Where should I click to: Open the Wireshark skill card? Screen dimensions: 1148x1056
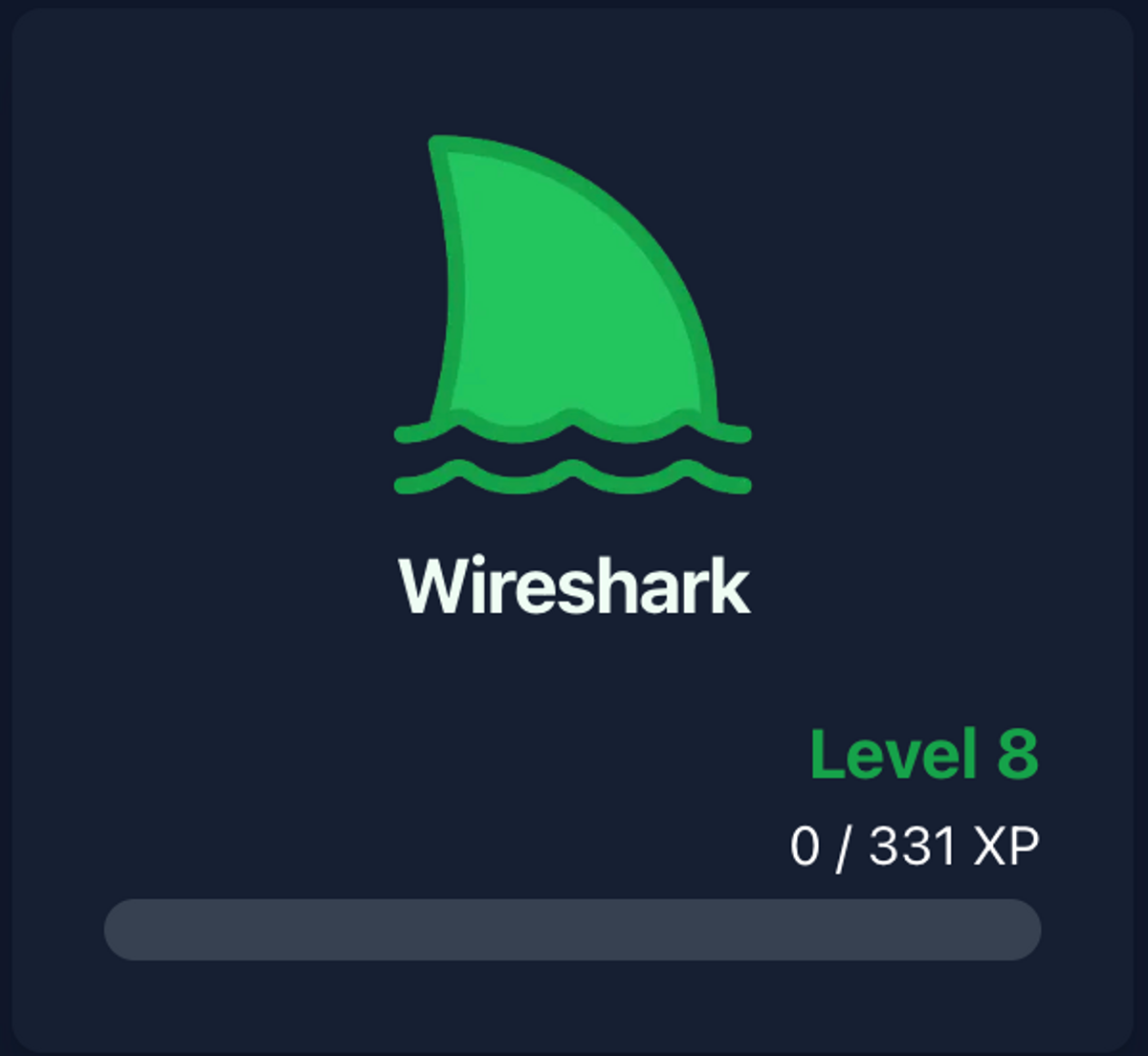click(573, 584)
